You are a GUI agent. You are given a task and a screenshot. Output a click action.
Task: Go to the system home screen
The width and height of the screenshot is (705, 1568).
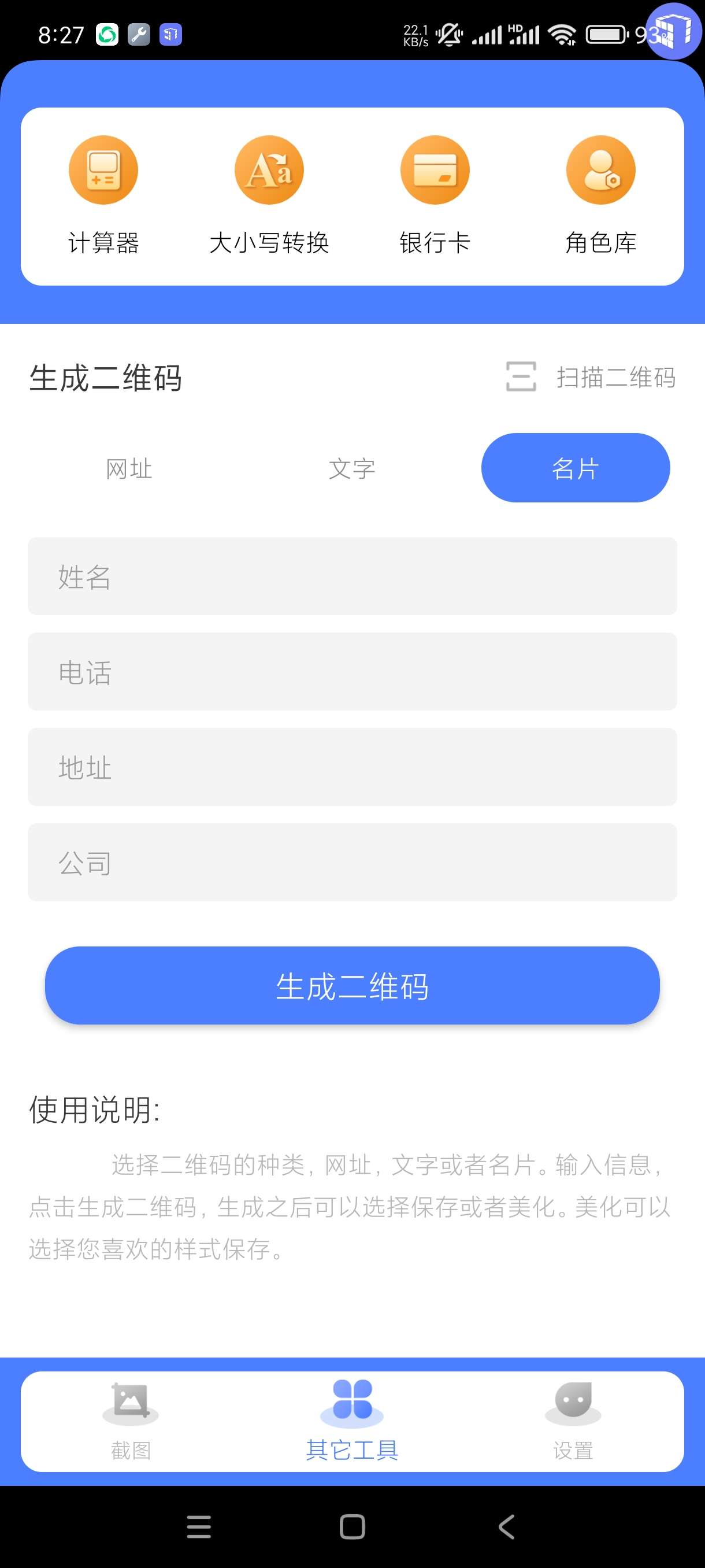(352, 1526)
